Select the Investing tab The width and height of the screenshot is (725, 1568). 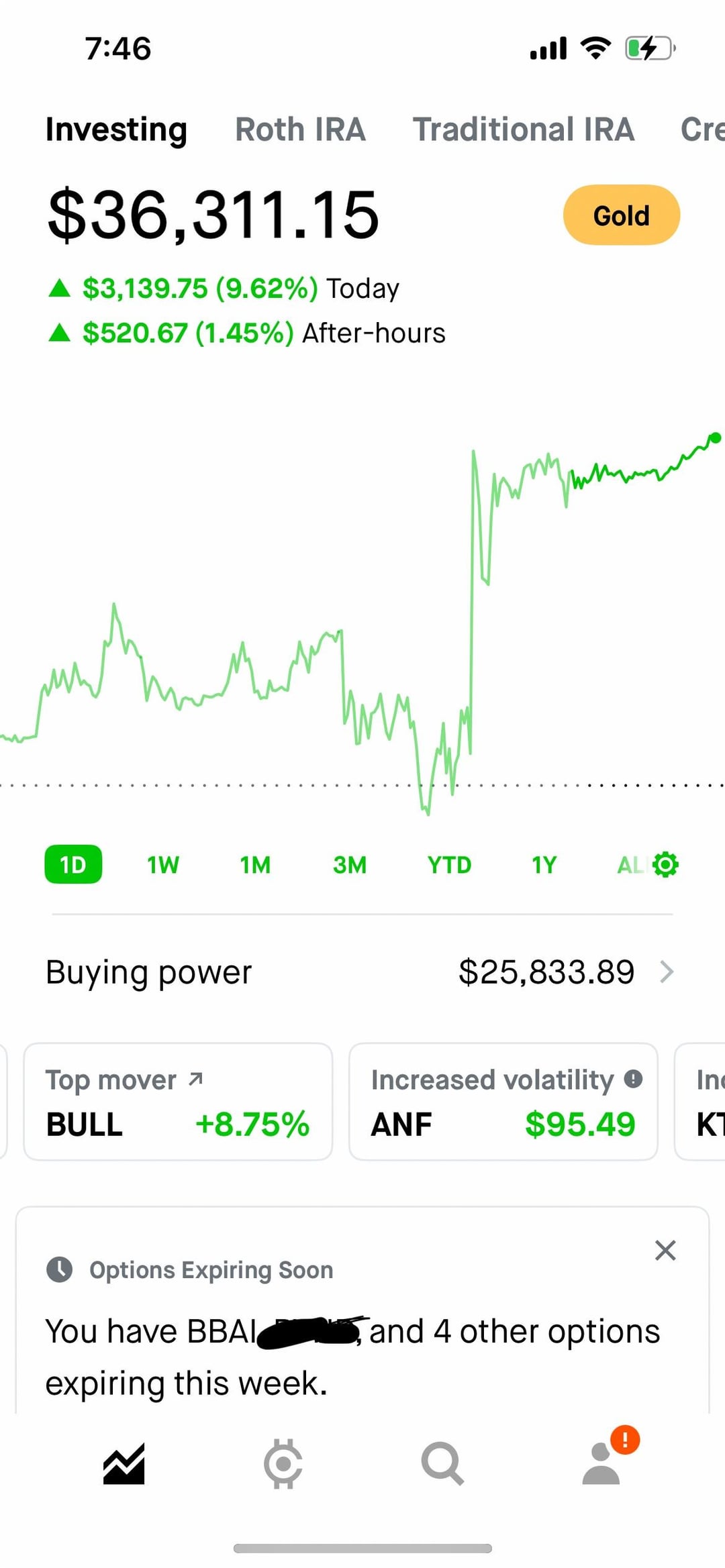(116, 129)
